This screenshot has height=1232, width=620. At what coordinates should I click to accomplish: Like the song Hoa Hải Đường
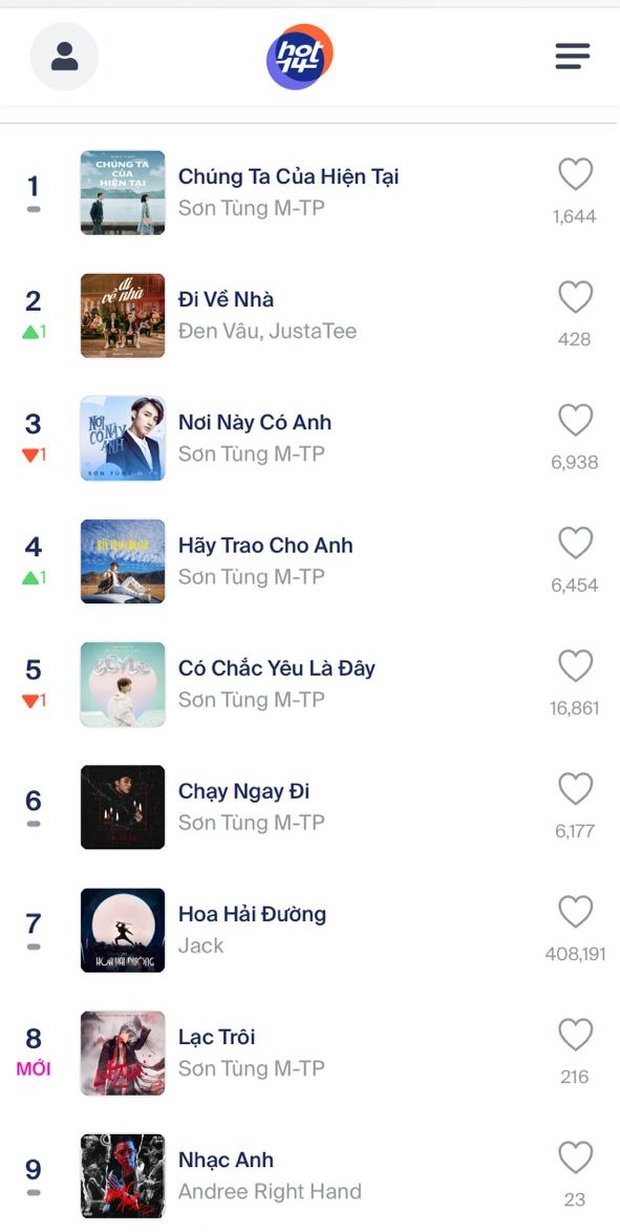tap(575, 913)
